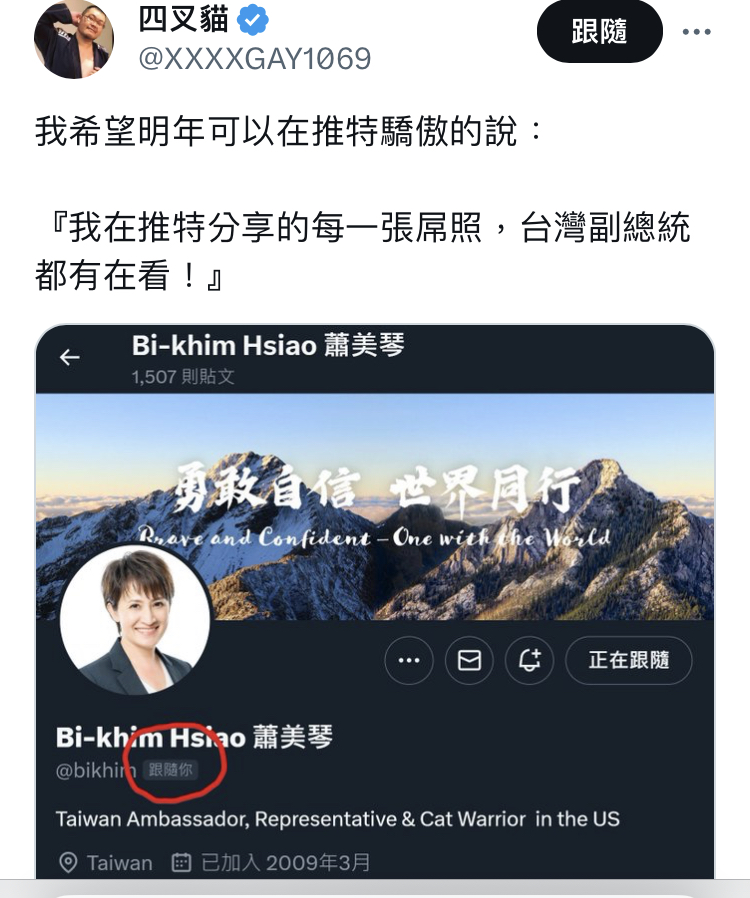Open the attached Bi-khim Hsiao profile screenshot

[375, 600]
